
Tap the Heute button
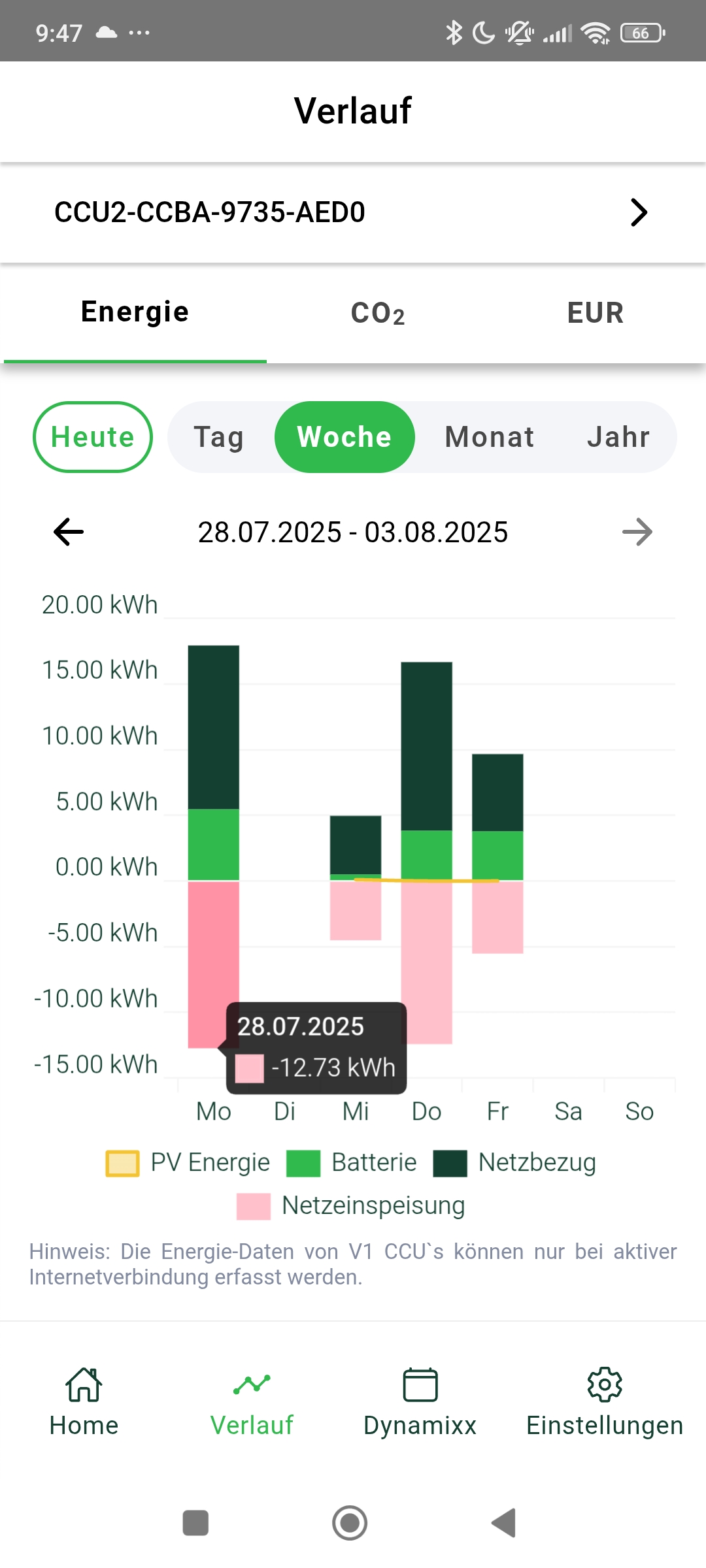tap(93, 436)
